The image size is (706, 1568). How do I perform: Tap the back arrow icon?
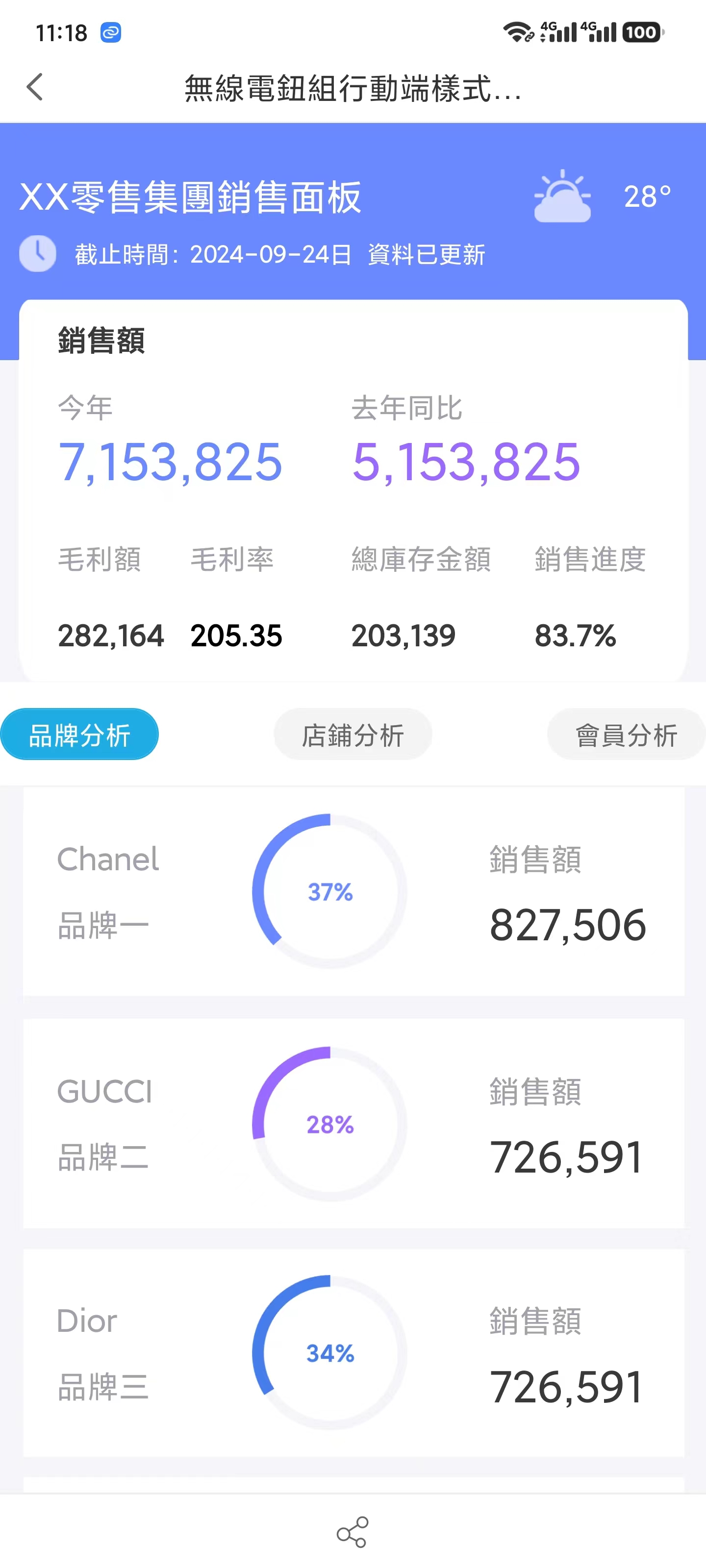pos(35,86)
